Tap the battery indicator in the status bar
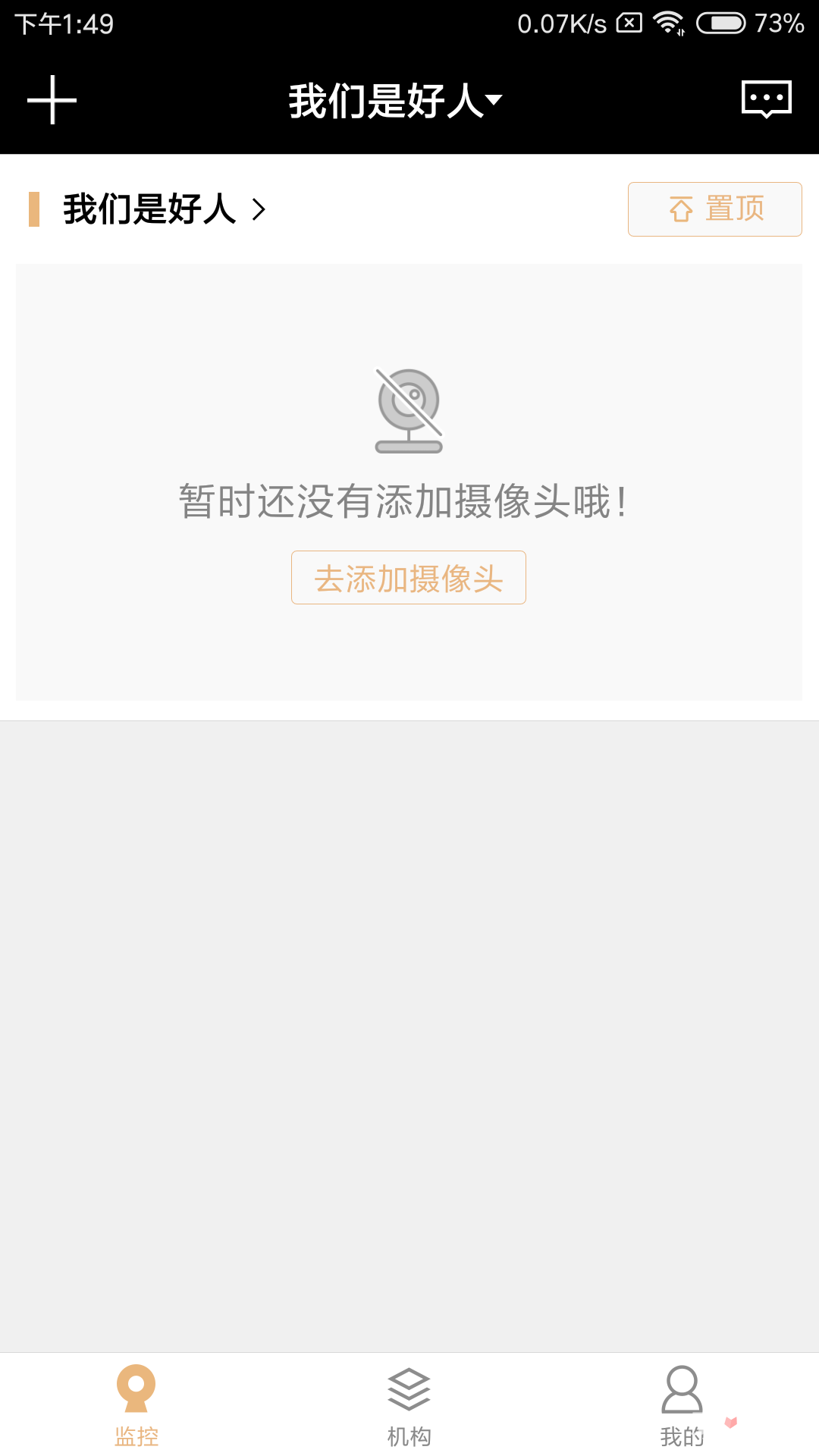The width and height of the screenshot is (819, 1456). click(x=721, y=21)
